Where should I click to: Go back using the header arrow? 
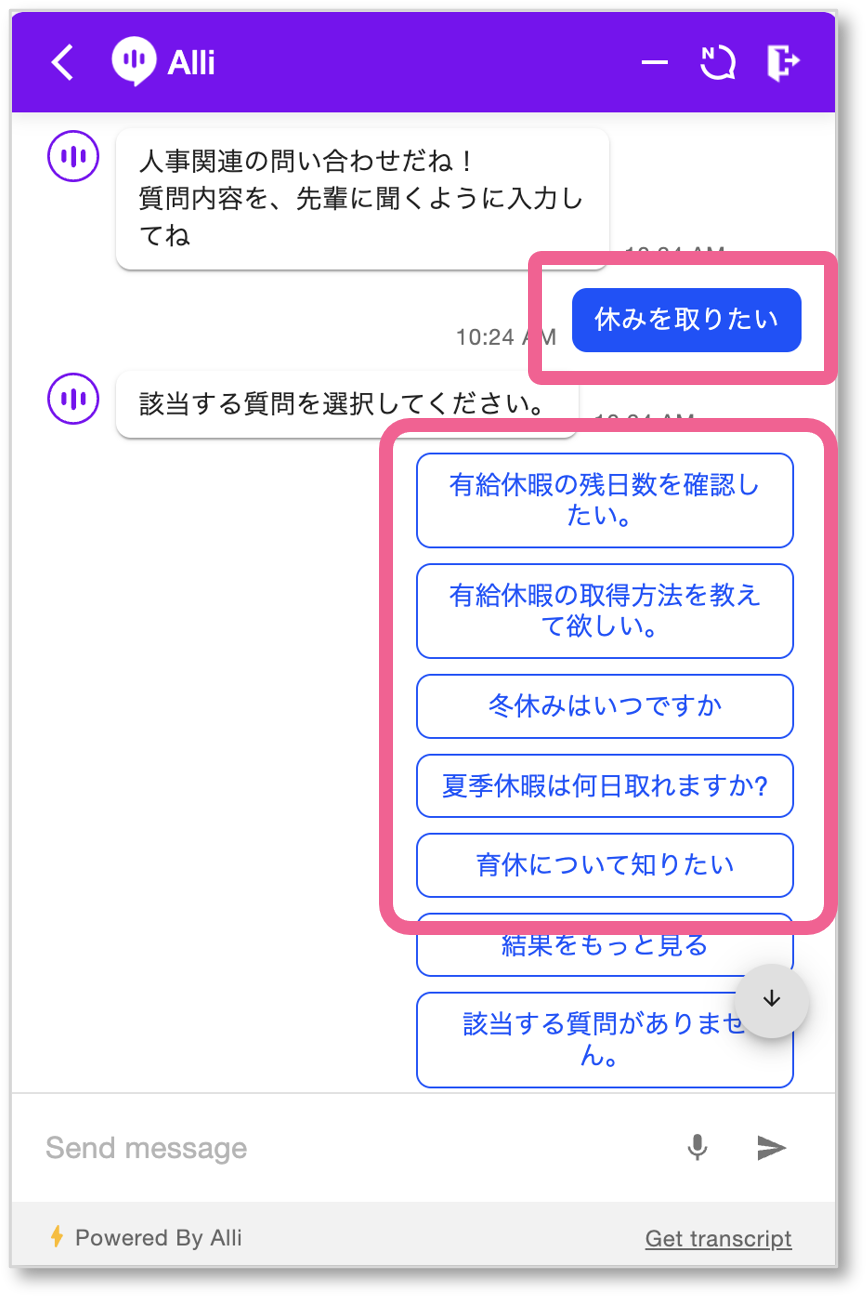click(x=63, y=62)
